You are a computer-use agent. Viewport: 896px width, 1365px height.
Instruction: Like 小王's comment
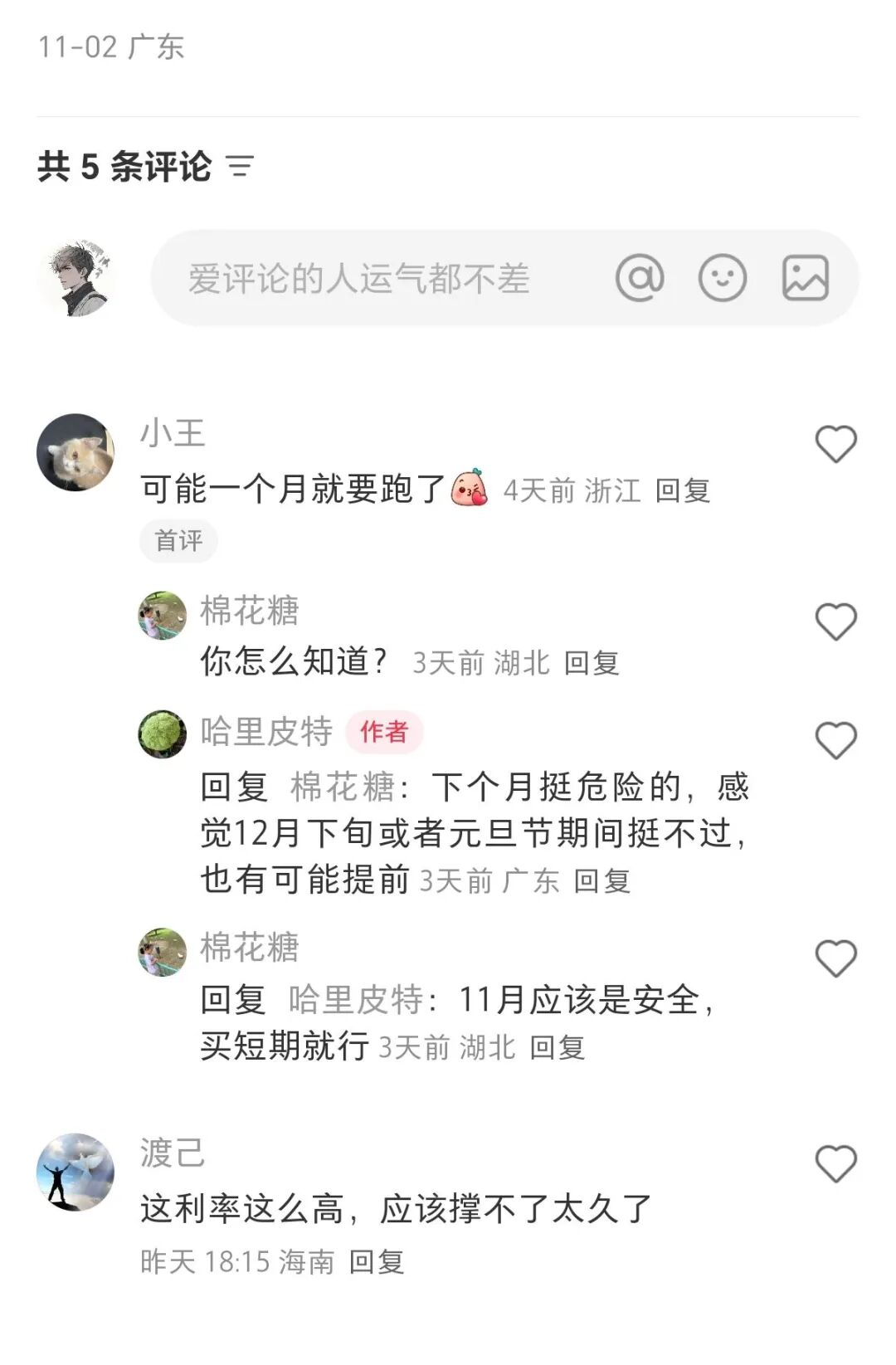[x=835, y=444]
